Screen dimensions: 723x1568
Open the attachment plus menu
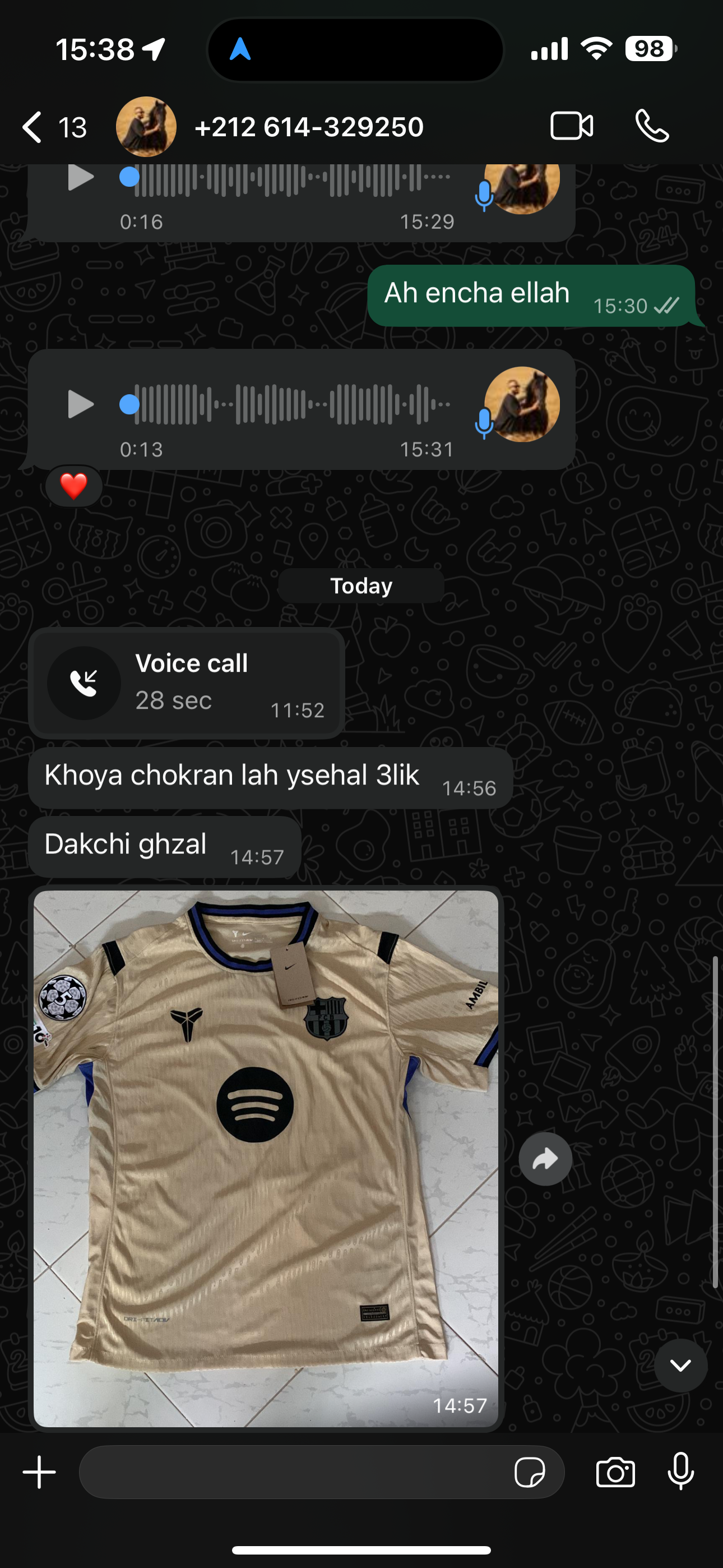(x=40, y=1473)
